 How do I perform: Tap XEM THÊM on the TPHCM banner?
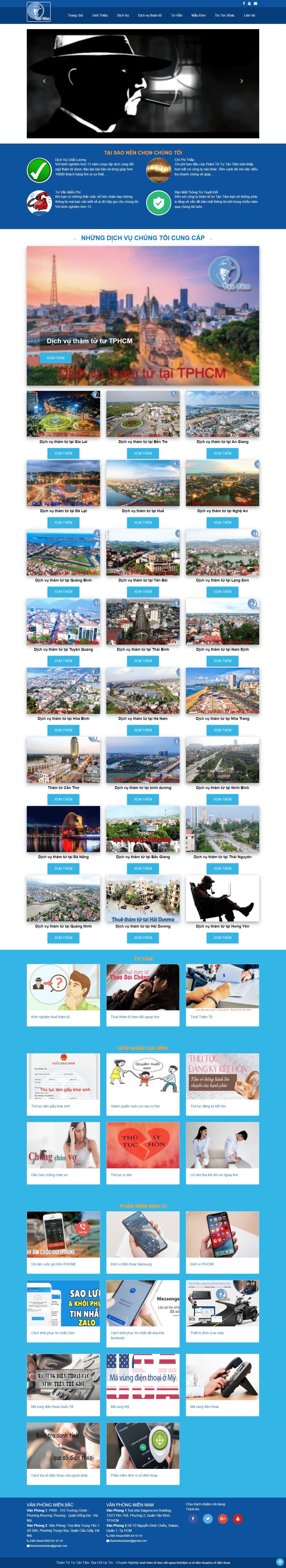[55, 358]
